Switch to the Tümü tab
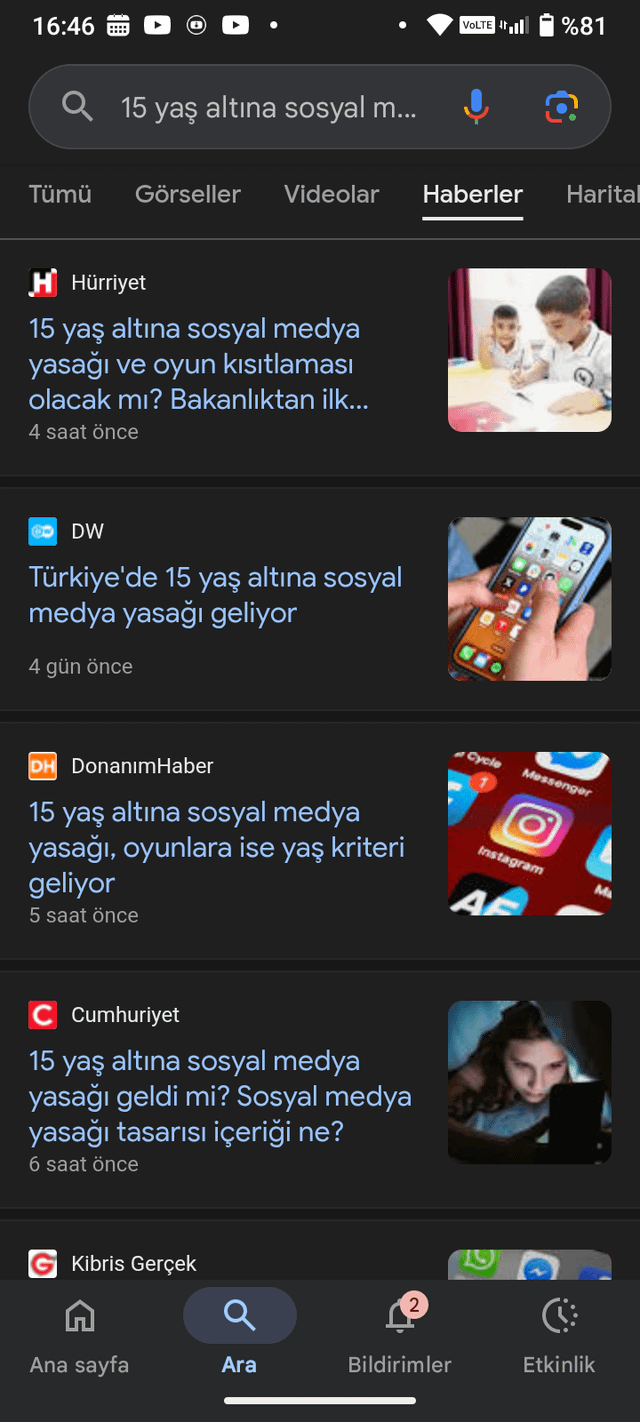 60,194
